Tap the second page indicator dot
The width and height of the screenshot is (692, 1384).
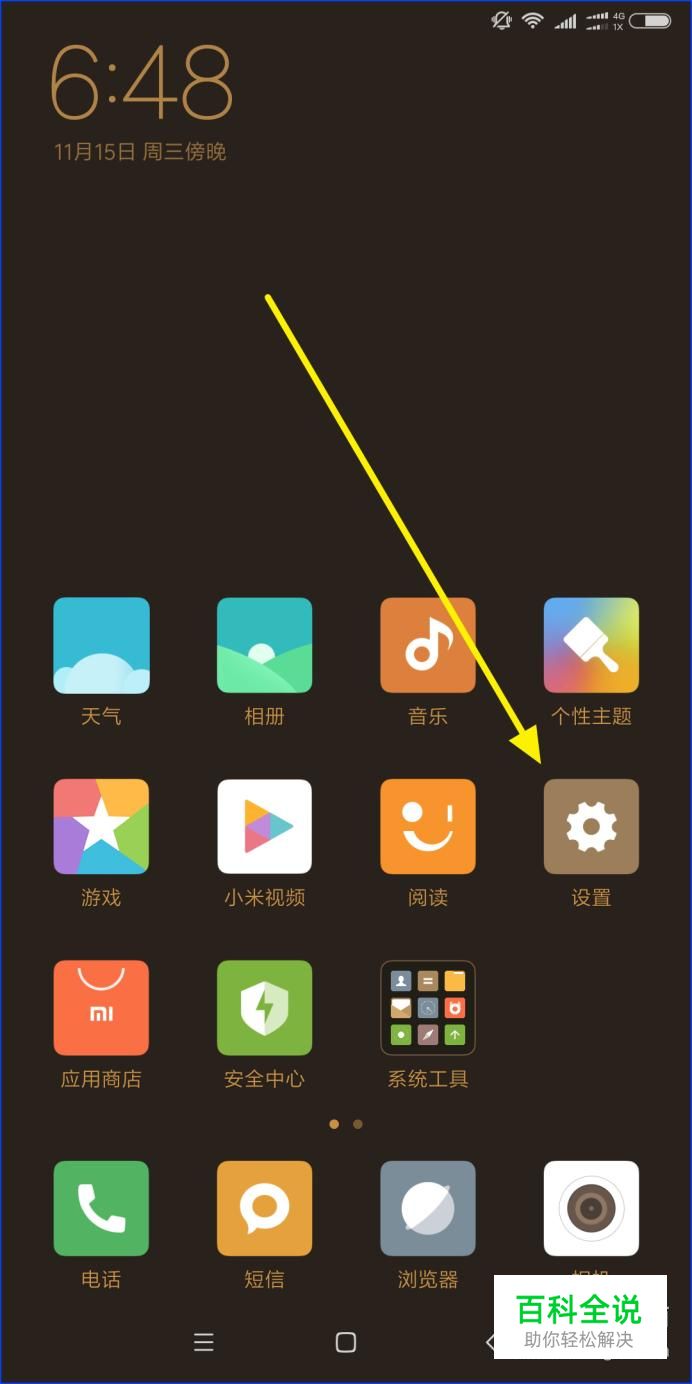tap(357, 1124)
